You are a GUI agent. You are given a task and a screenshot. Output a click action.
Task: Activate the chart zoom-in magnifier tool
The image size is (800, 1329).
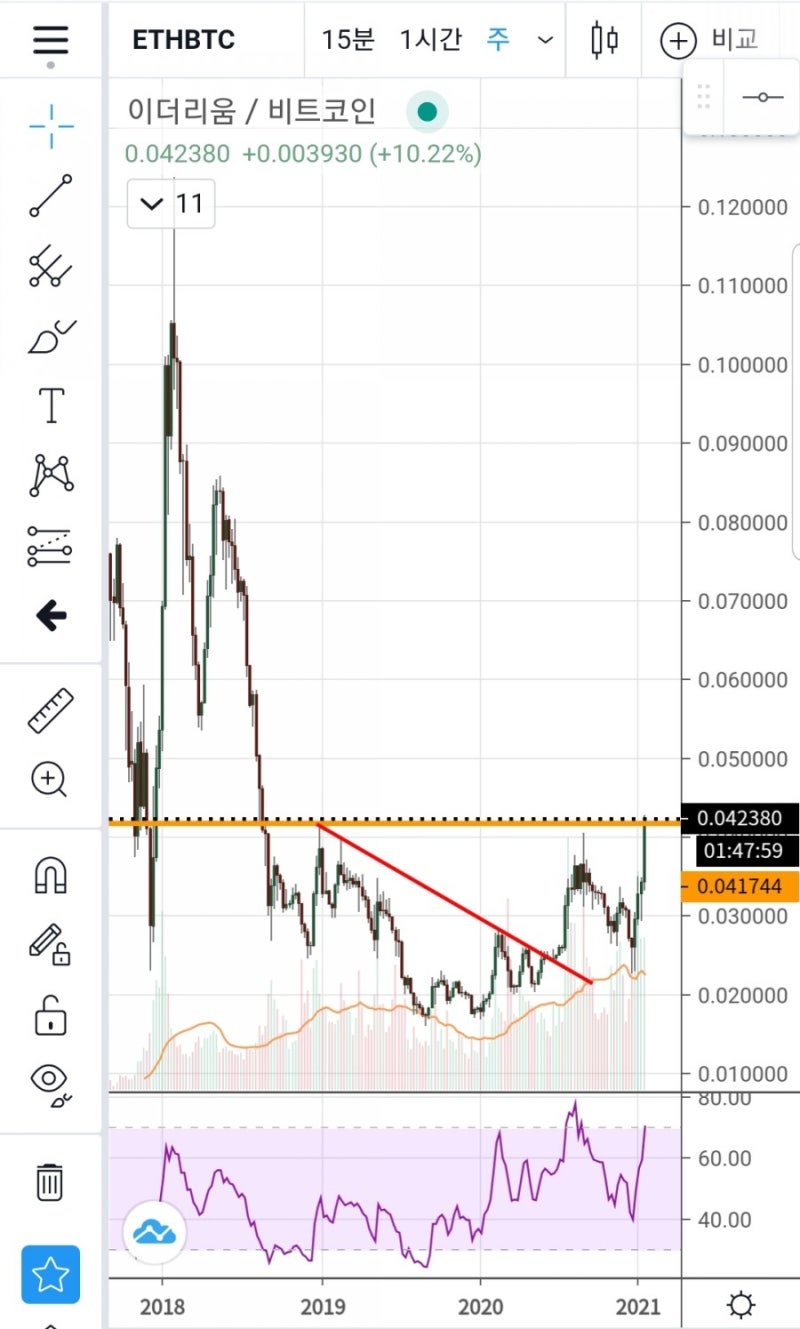click(48, 779)
